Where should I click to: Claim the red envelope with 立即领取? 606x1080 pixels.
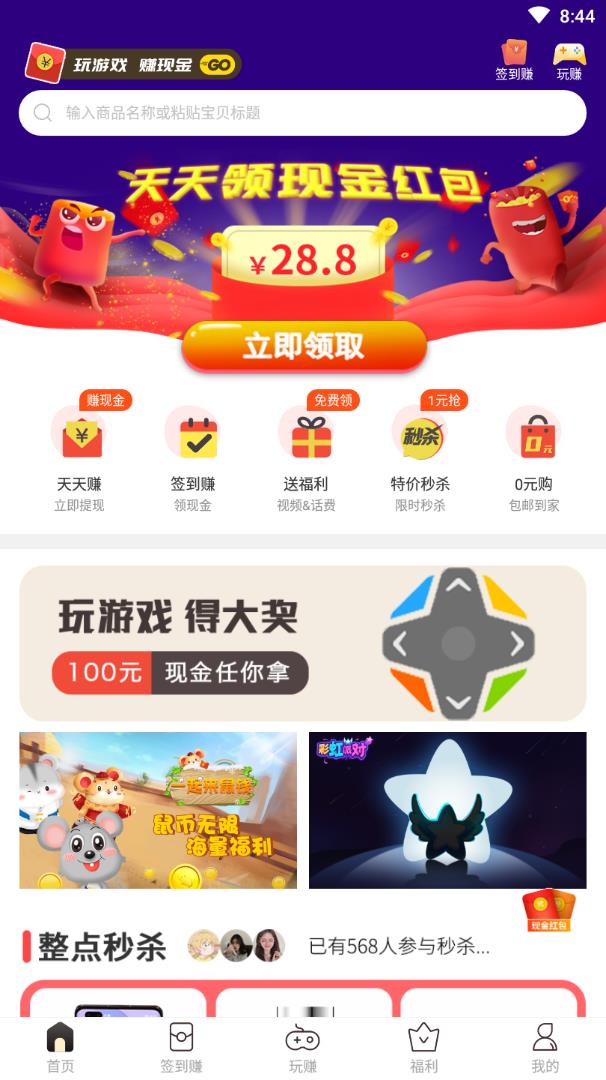(x=303, y=346)
